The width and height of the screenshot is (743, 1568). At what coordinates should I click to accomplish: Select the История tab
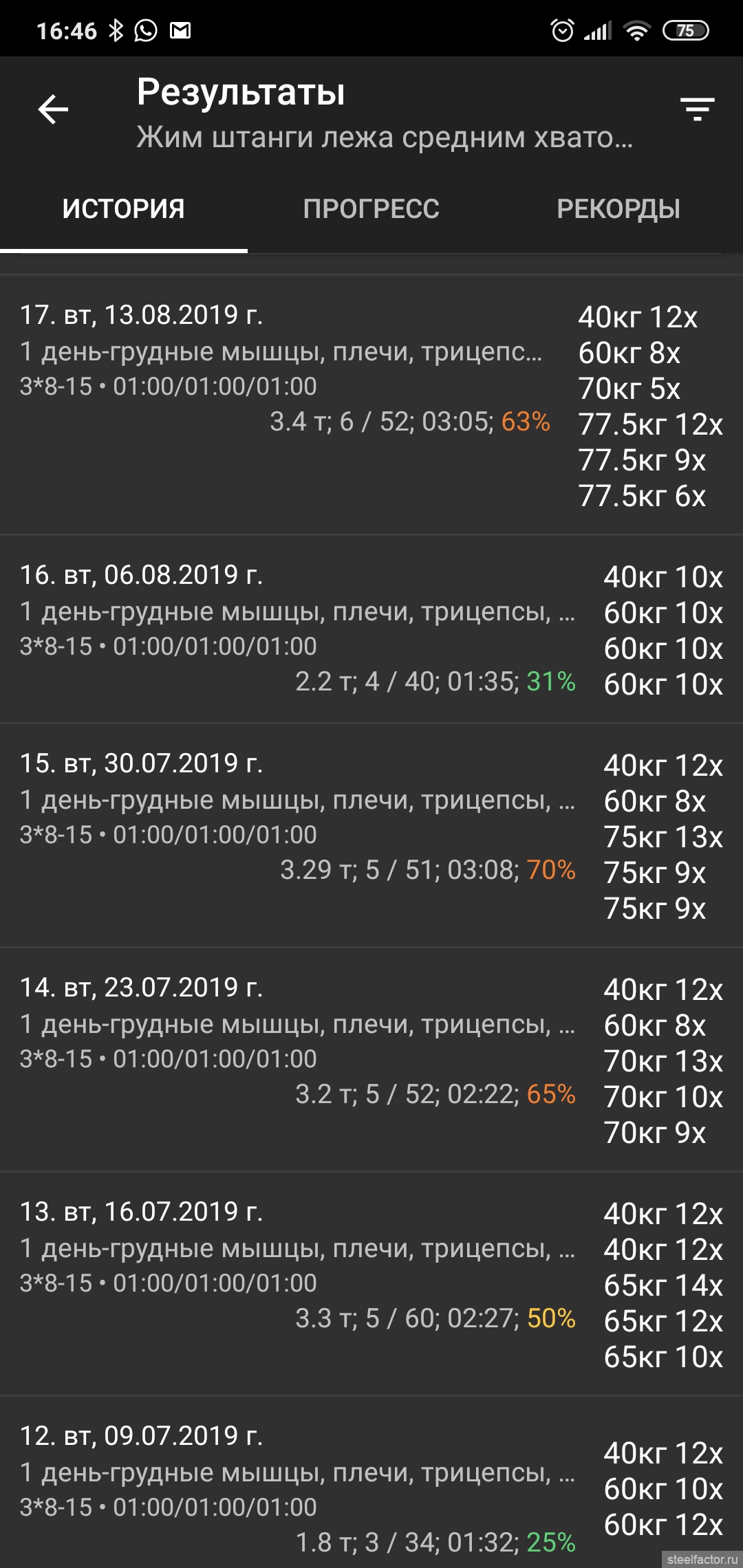coord(124,209)
